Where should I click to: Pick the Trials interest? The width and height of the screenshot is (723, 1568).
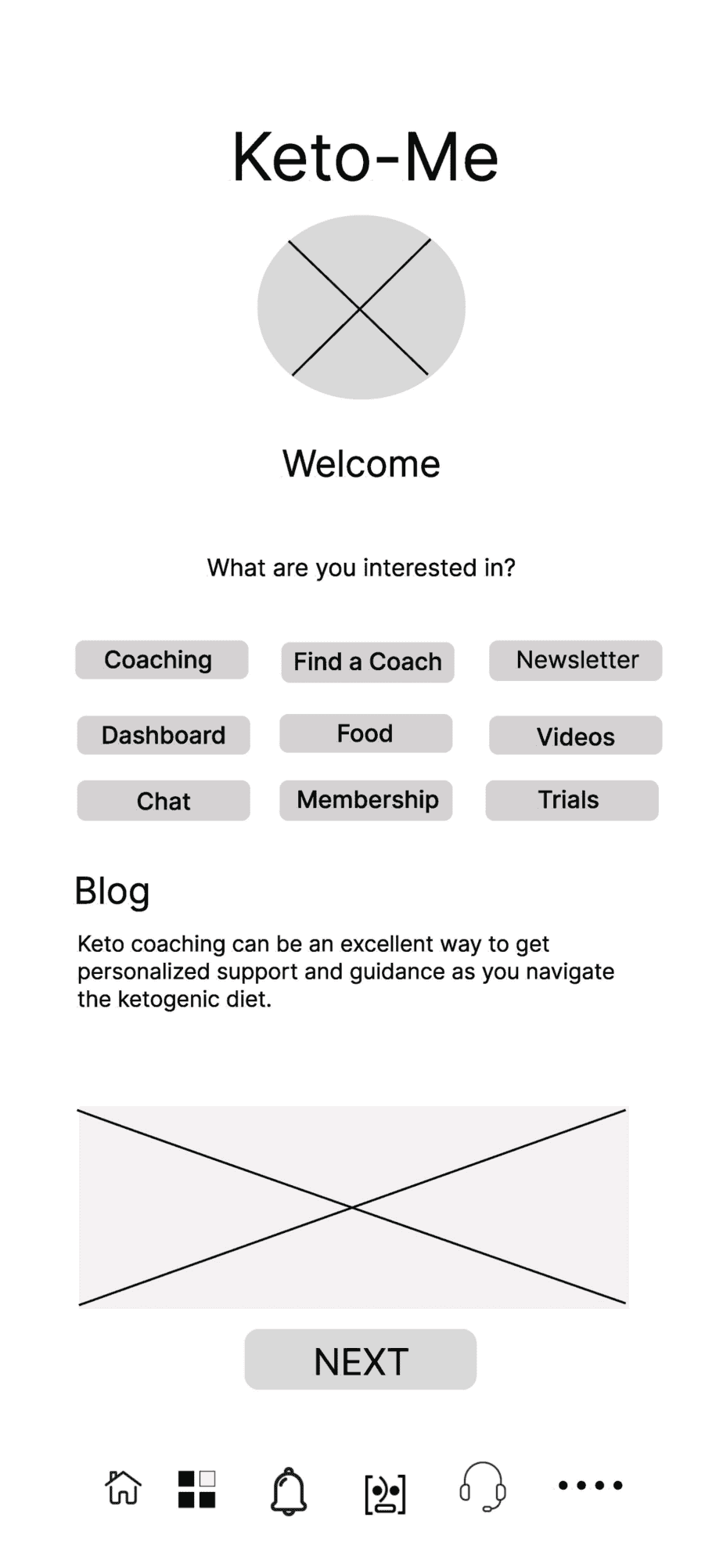571,800
